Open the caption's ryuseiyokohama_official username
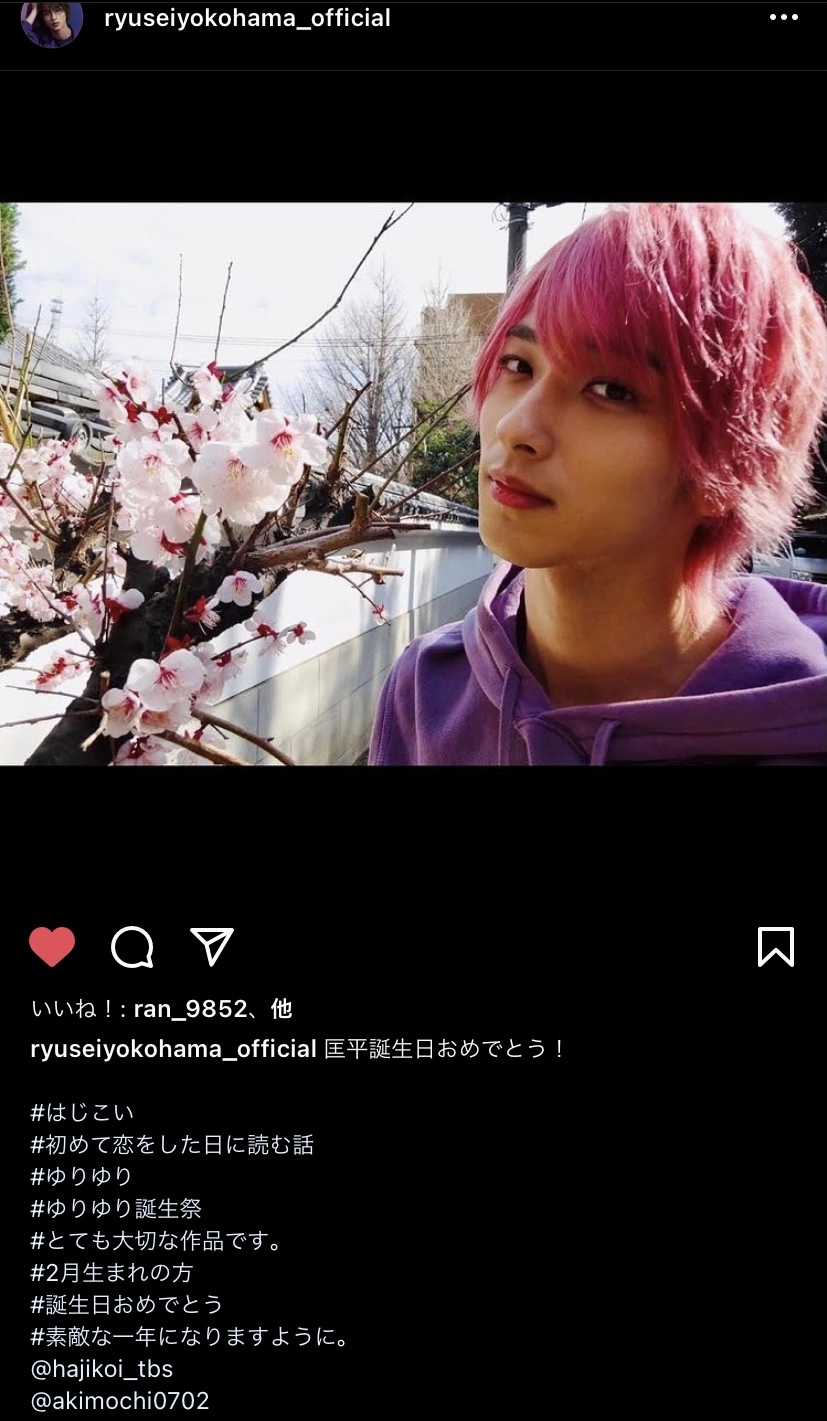The image size is (827, 1421). 173,1049
